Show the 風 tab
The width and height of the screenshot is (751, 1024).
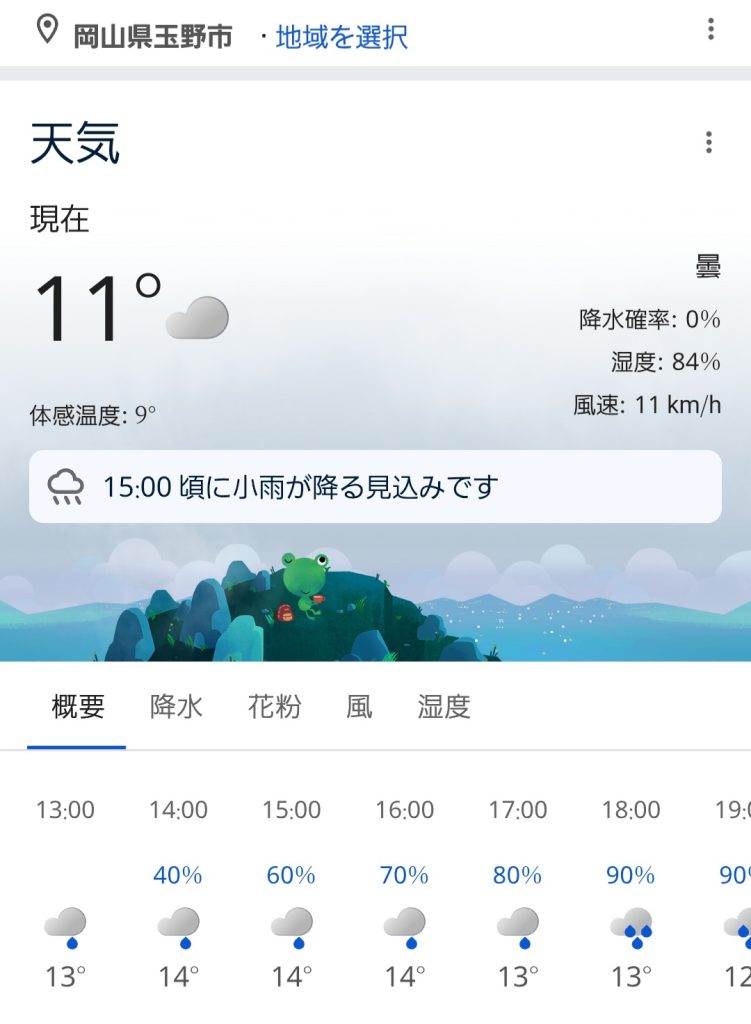click(359, 707)
